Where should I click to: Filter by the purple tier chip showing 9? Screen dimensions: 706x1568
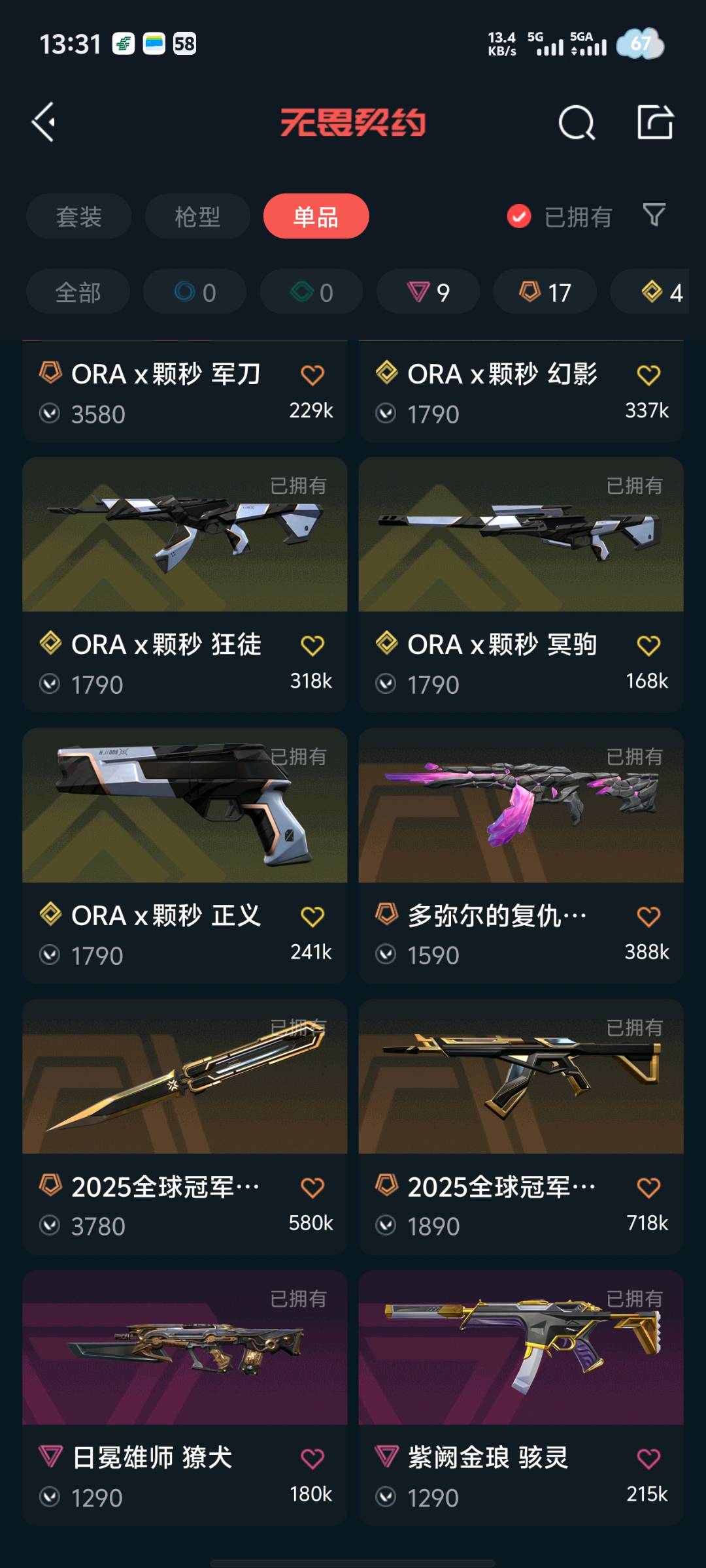[x=428, y=292]
